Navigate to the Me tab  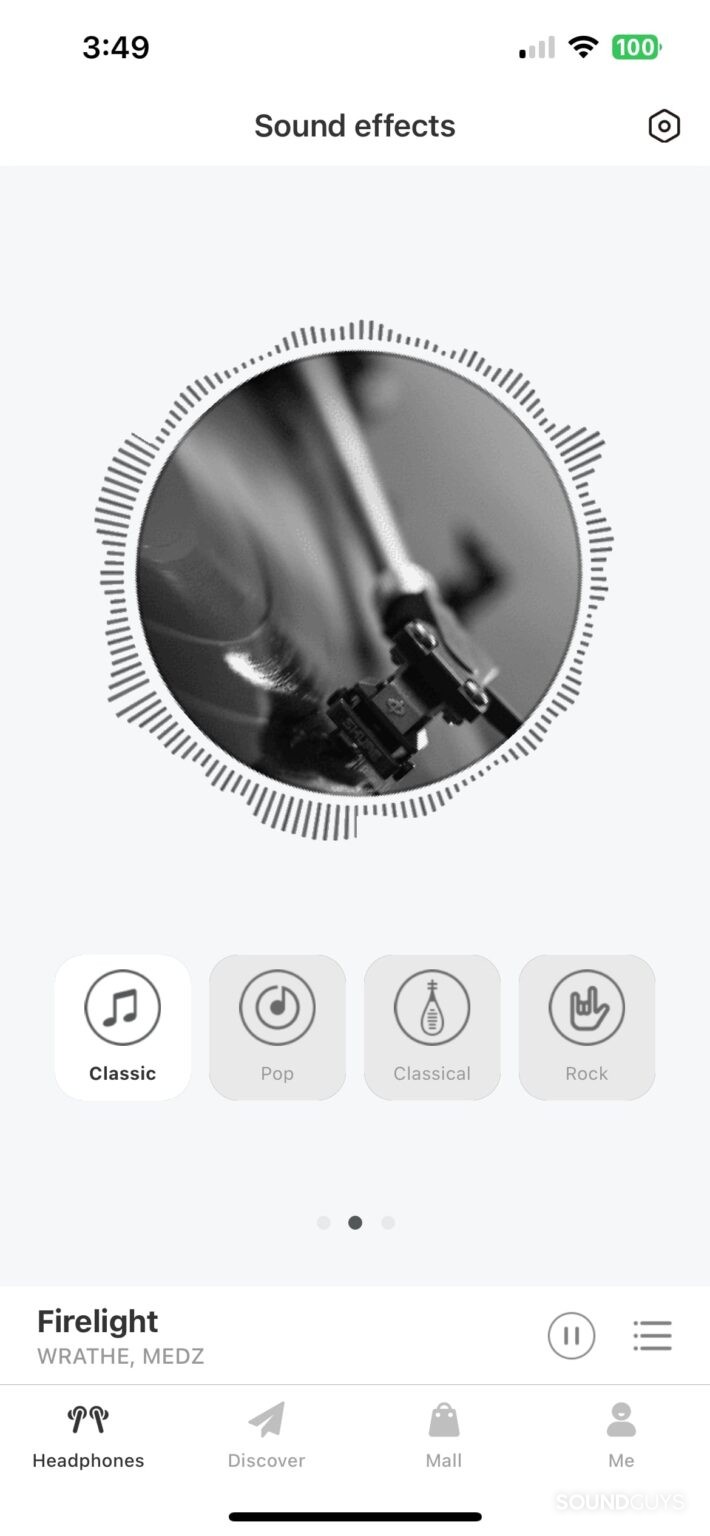621,1436
